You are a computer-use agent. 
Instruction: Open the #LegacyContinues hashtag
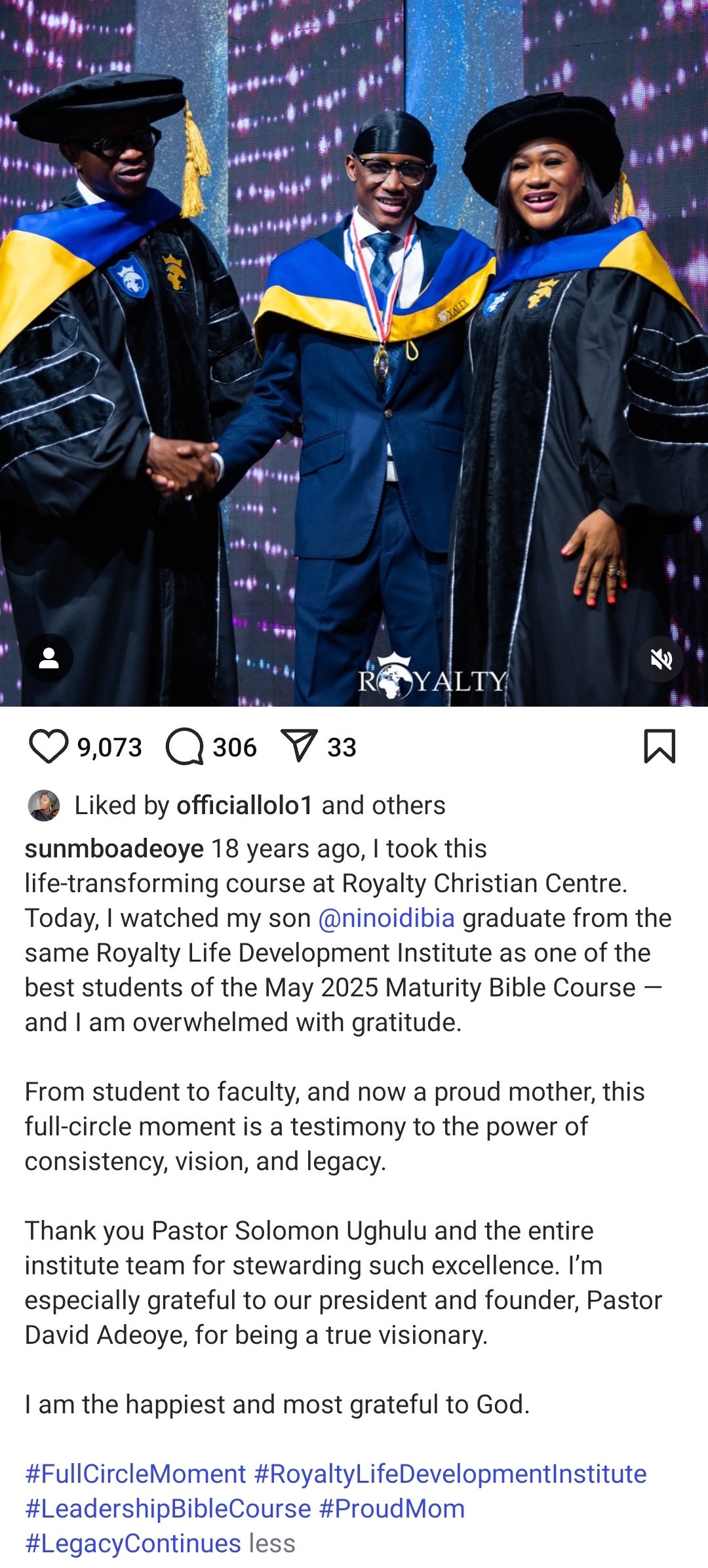[133, 1544]
